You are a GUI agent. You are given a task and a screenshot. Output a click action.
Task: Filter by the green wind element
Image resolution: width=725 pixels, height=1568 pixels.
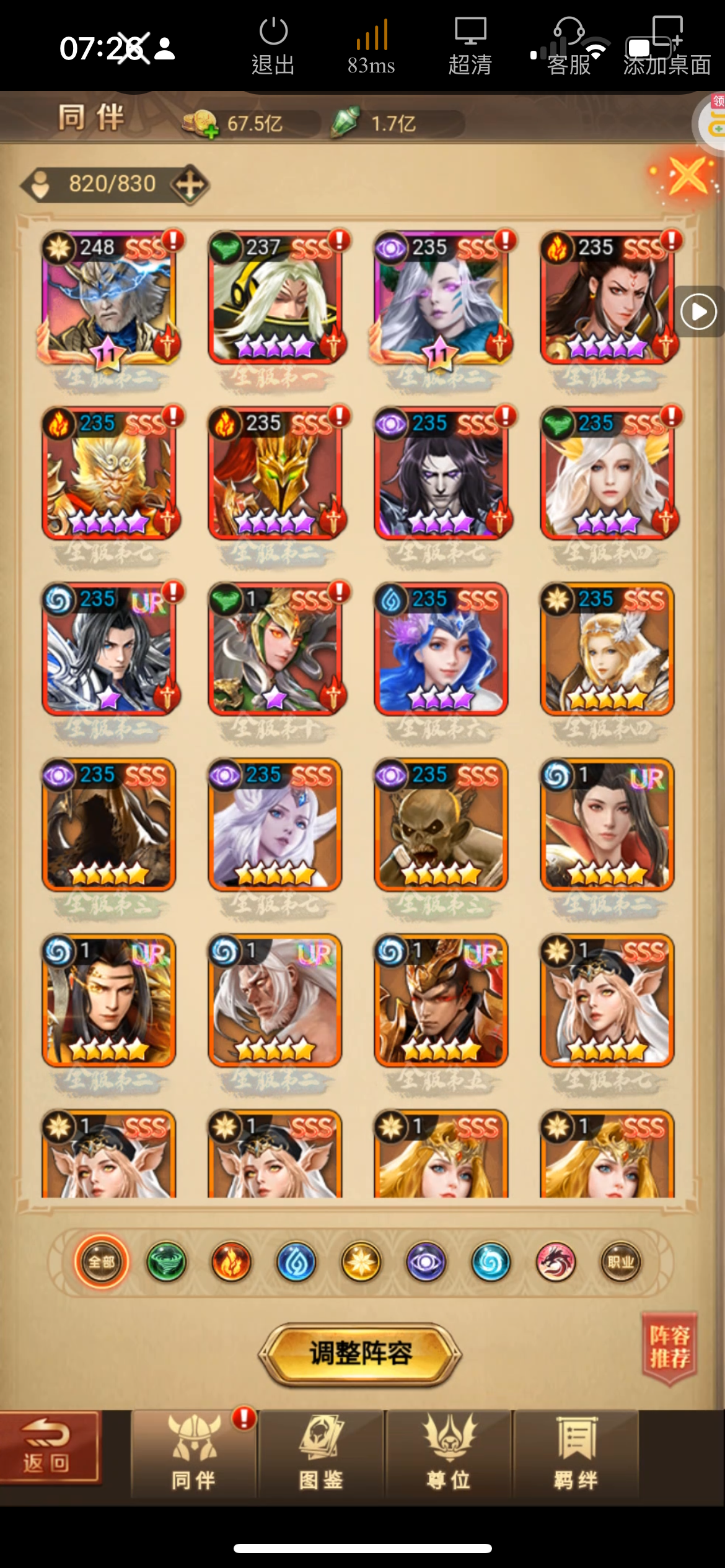(x=166, y=1261)
